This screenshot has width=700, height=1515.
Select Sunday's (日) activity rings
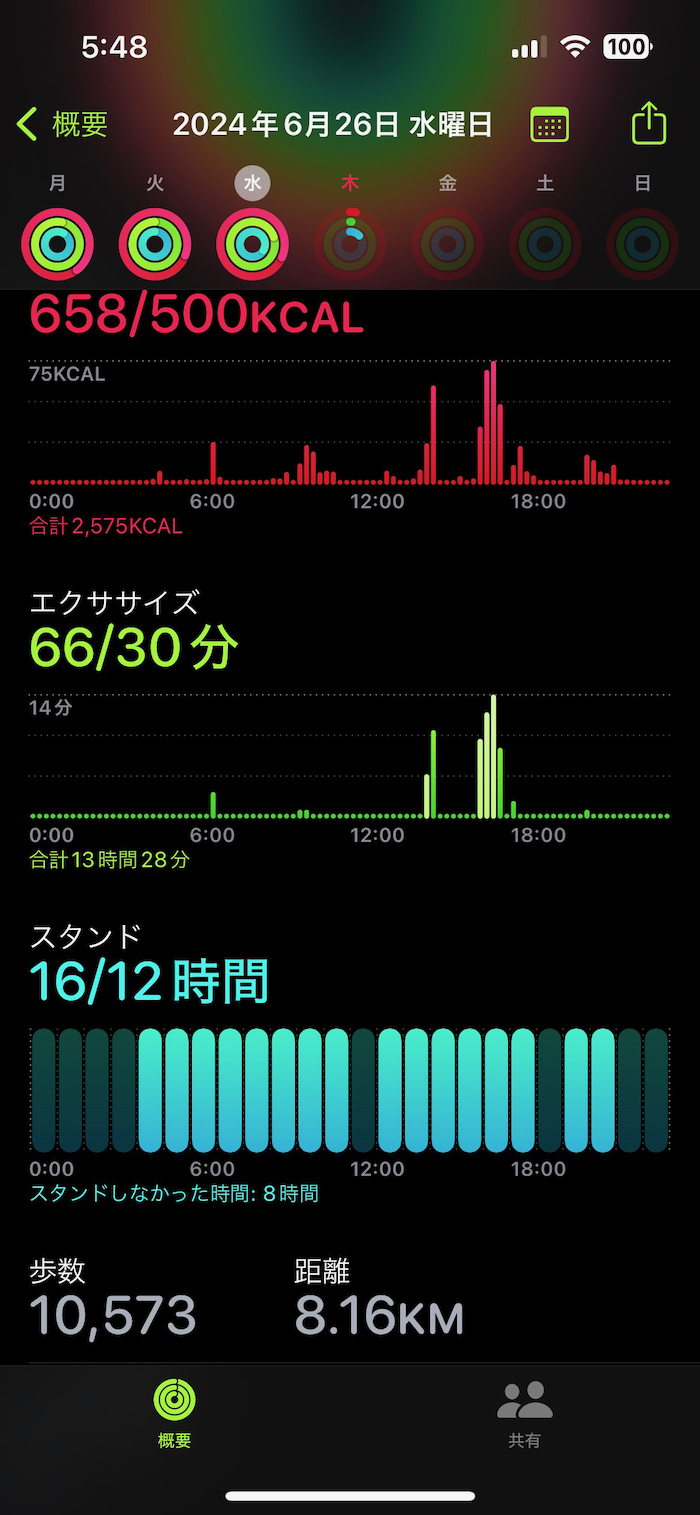pos(643,243)
